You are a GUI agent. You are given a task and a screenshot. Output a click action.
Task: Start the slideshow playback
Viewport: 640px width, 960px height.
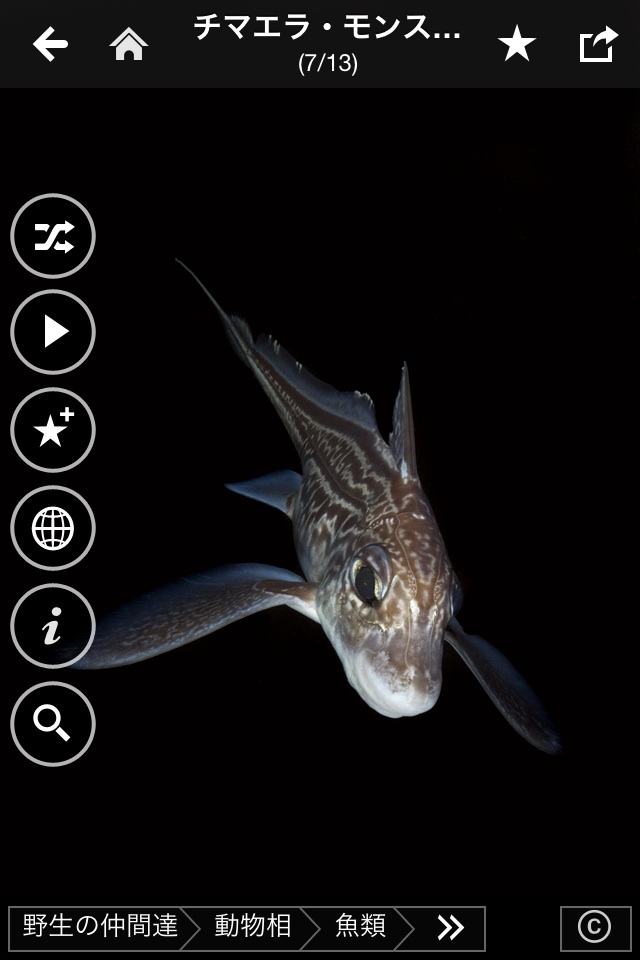point(53,332)
